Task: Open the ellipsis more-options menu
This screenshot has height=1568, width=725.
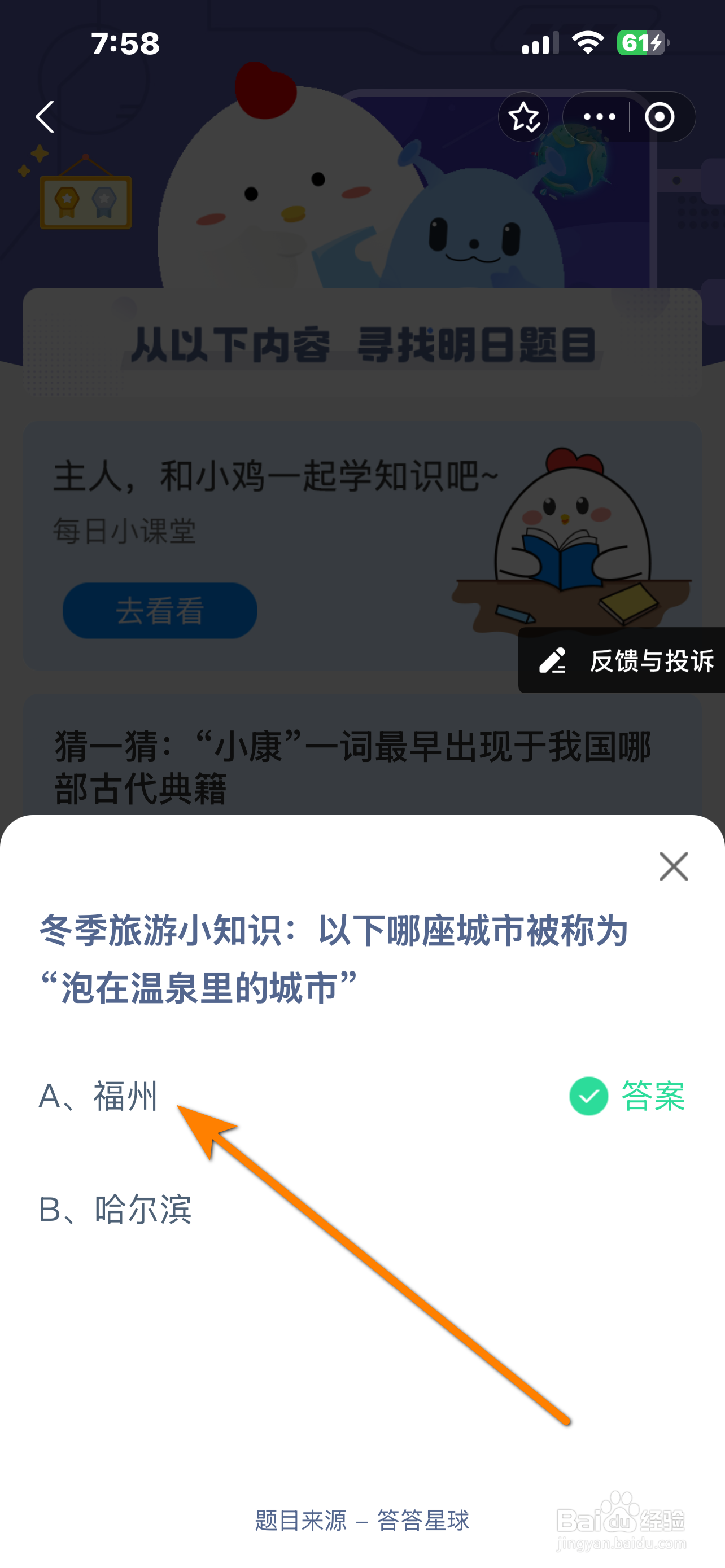Action: [x=599, y=117]
